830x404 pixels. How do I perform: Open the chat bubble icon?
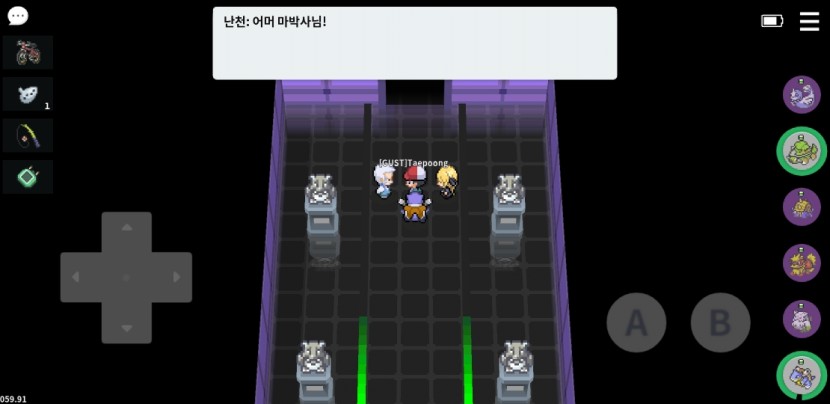[x=17, y=16]
